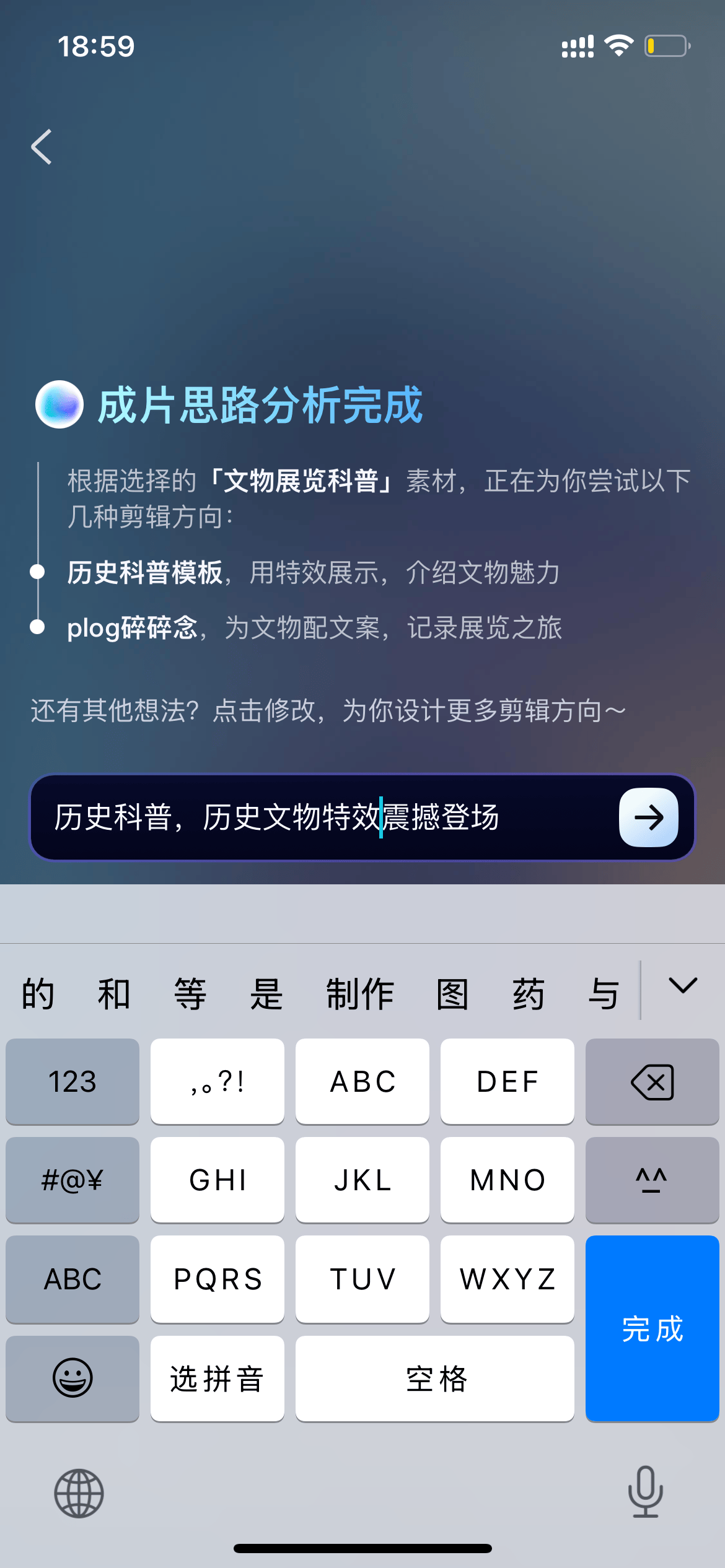Tap the send arrow to submit prompt
The width and height of the screenshot is (725, 1568).
pos(648,818)
